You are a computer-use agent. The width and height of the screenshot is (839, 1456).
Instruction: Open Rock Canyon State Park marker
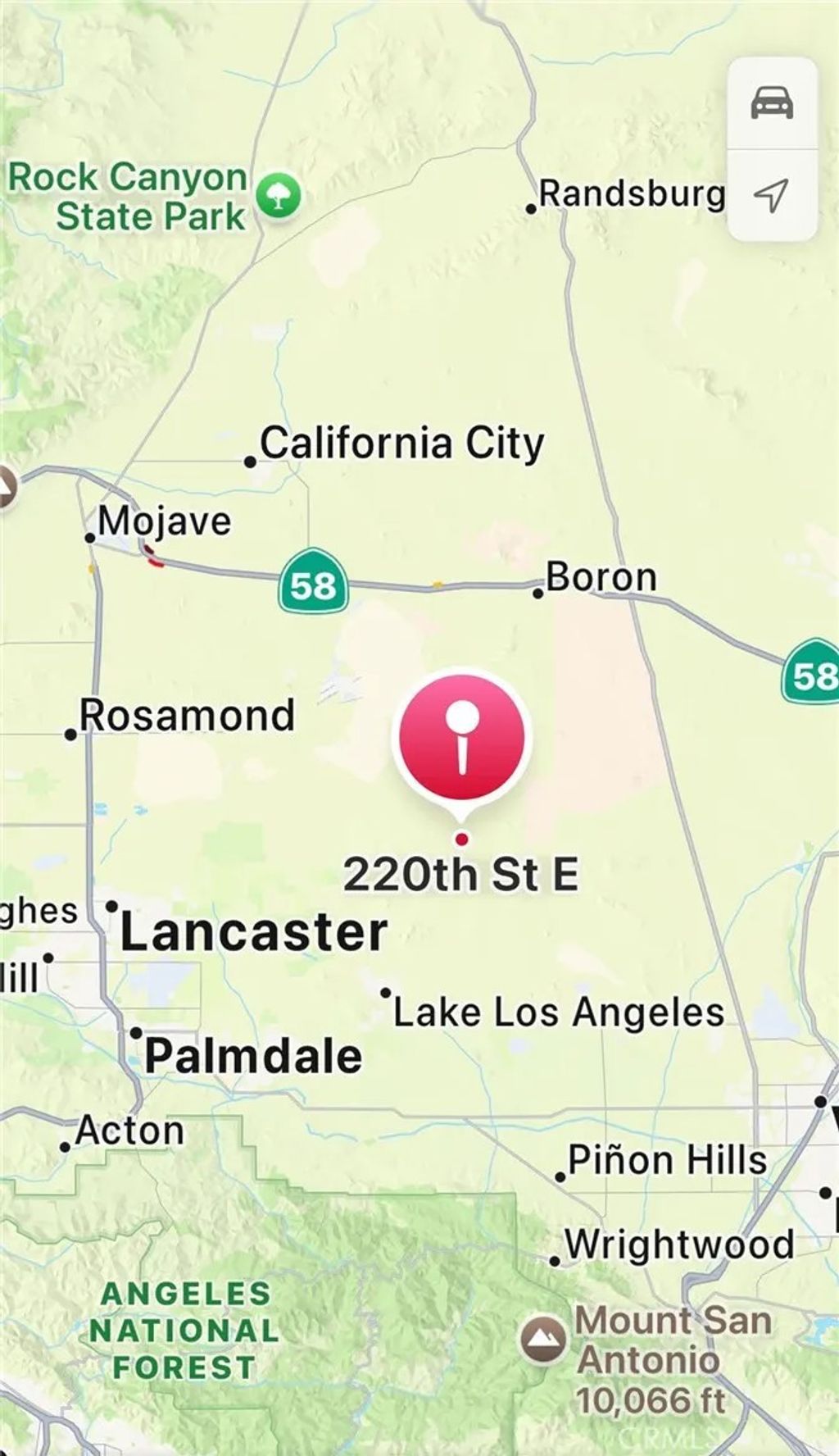pyautogui.click(x=279, y=195)
